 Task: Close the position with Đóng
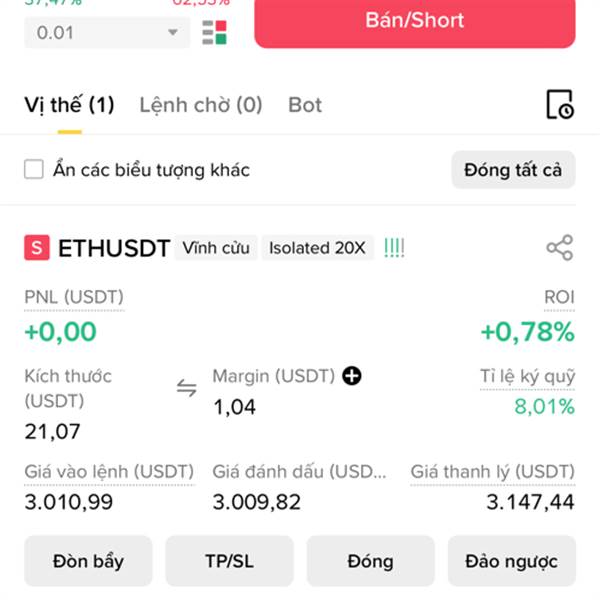370,561
